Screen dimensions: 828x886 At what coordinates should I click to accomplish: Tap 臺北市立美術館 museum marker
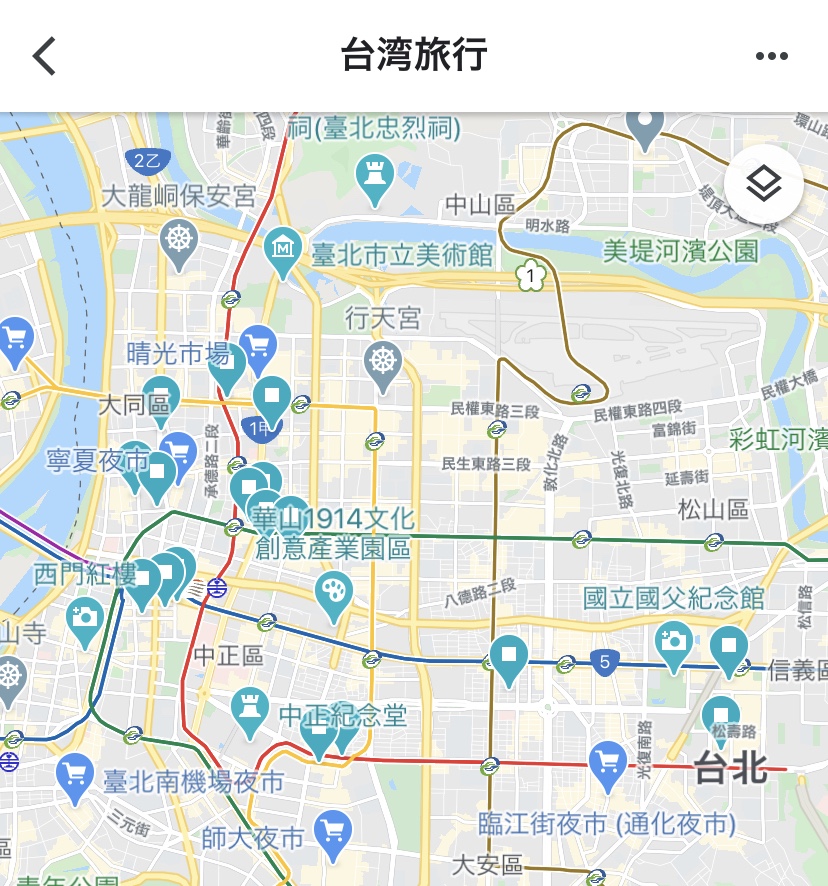(283, 246)
